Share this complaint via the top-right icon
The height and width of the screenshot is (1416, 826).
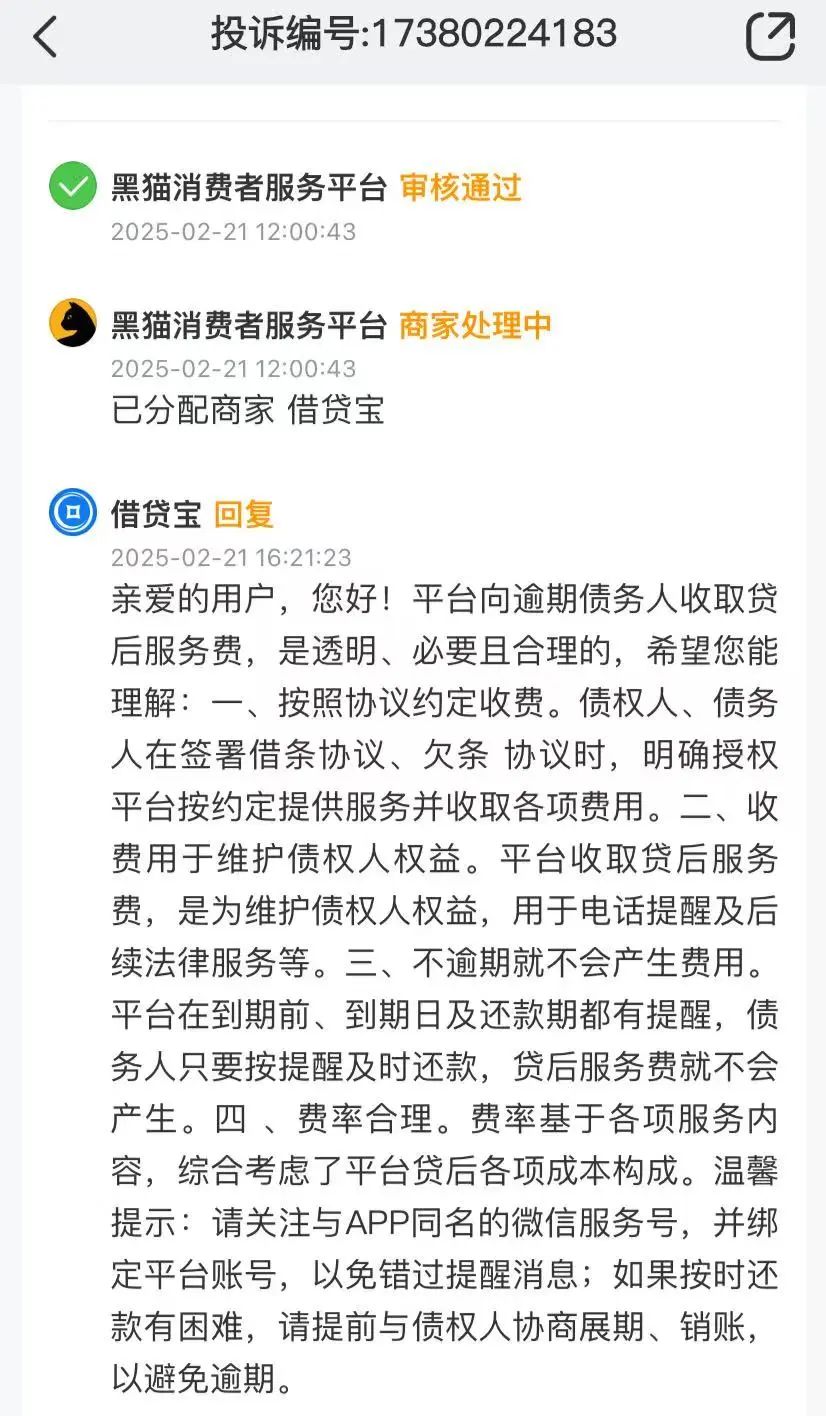[770, 37]
